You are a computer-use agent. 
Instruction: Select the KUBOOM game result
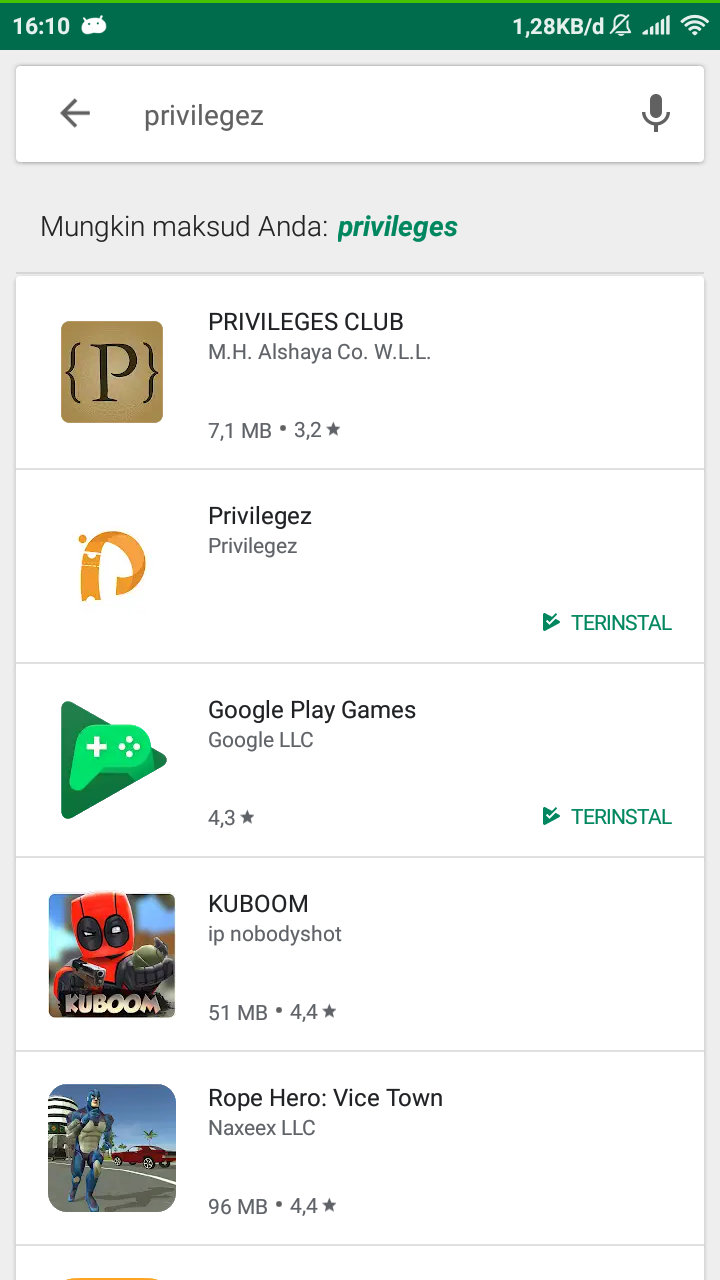[360, 954]
